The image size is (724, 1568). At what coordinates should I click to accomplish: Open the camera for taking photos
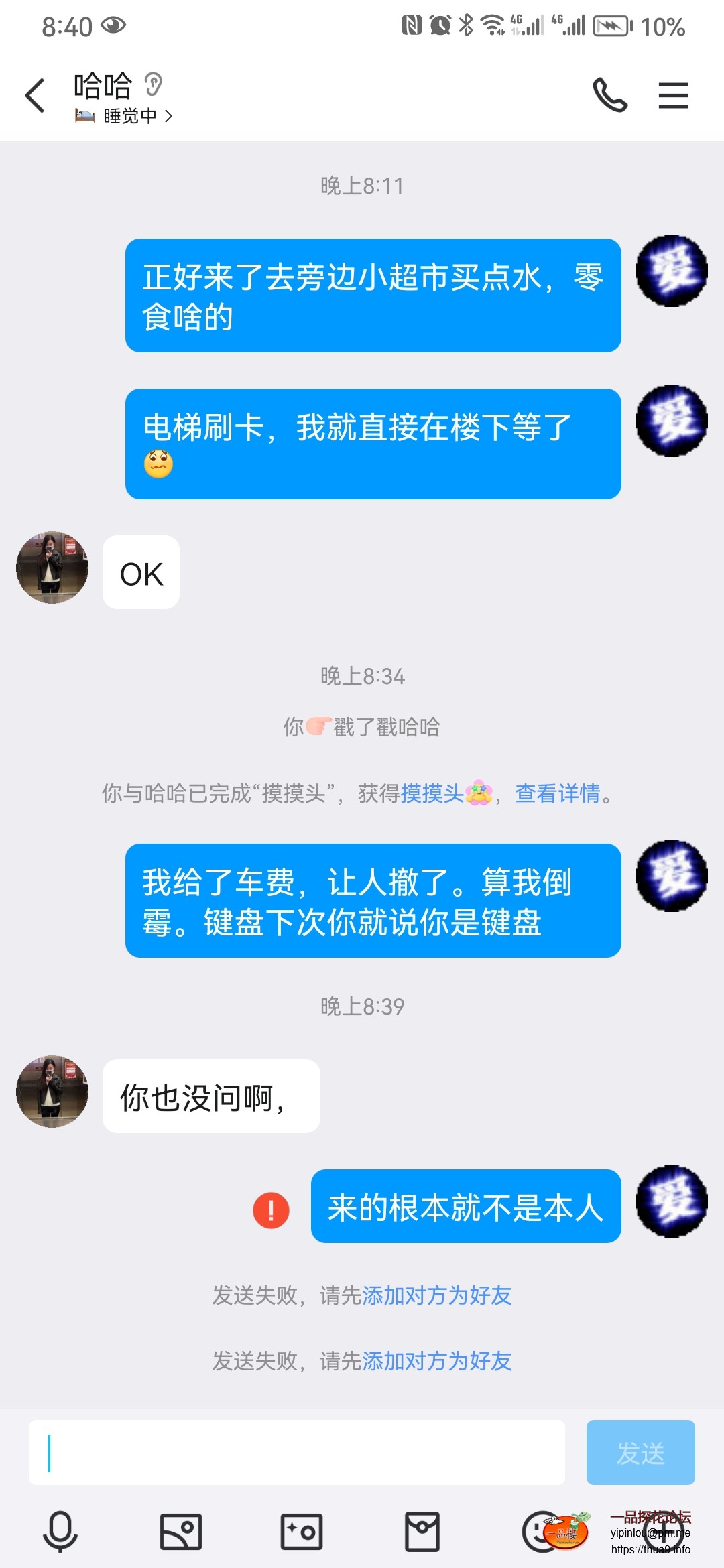[x=300, y=1530]
